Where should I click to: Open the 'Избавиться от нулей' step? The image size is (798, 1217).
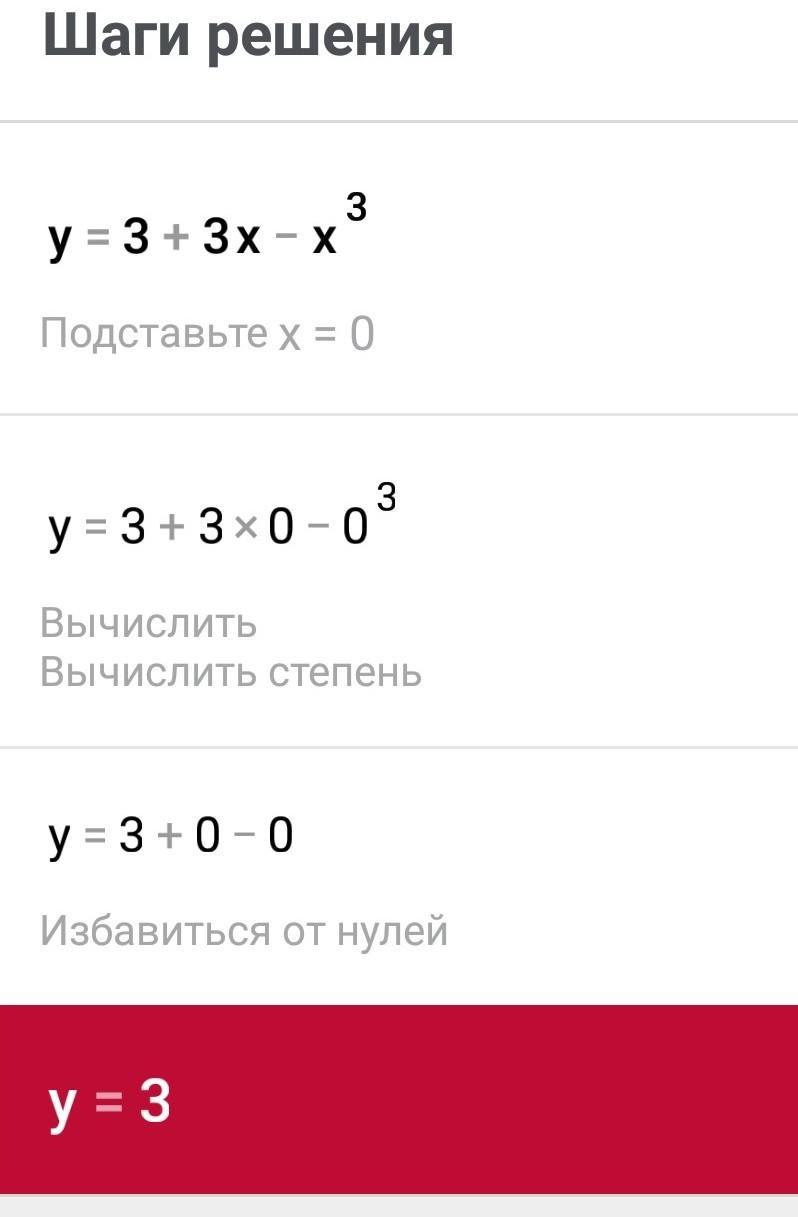point(244,931)
